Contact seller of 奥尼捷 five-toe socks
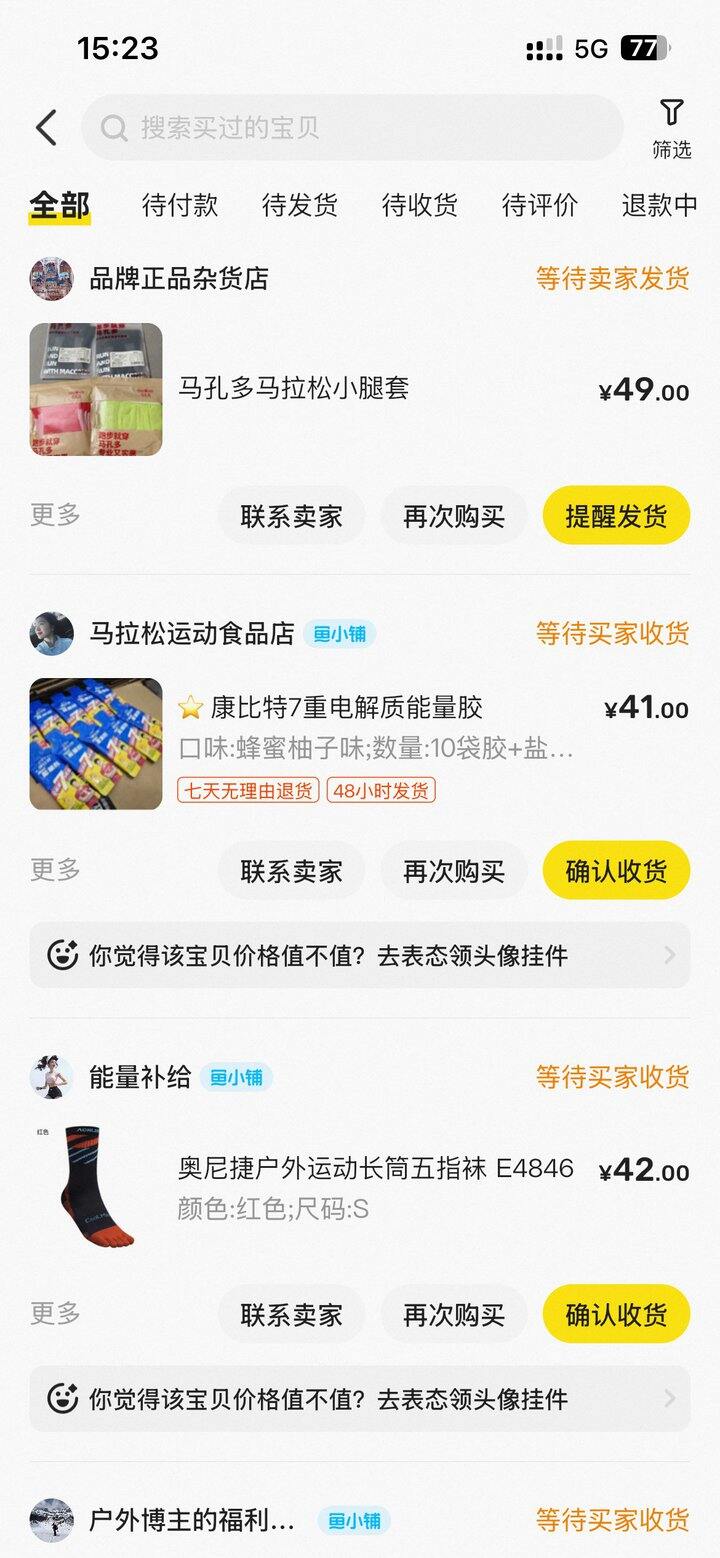Image resolution: width=720 pixels, height=1558 pixels. [291, 1314]
